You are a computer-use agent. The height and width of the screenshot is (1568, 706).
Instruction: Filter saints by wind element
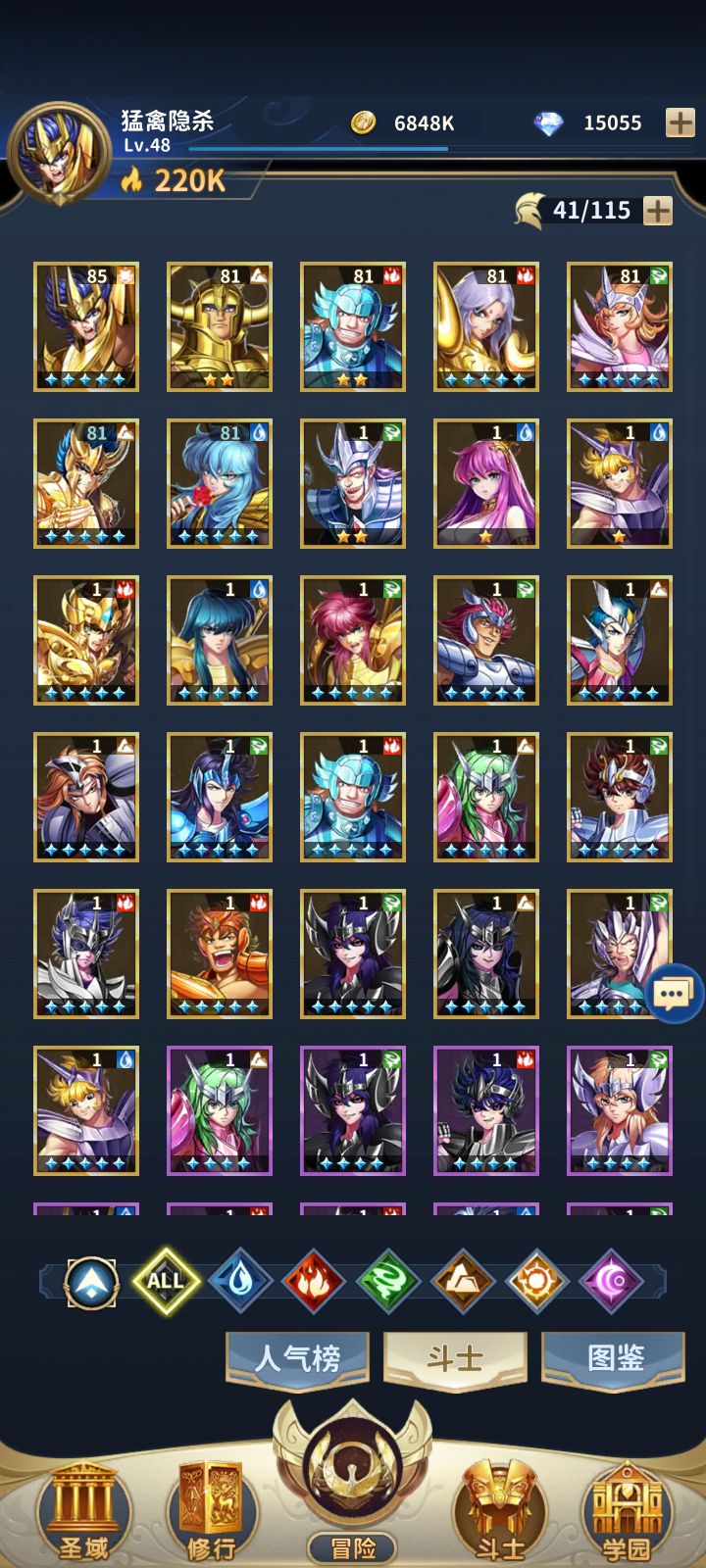tap(388, 1281)
